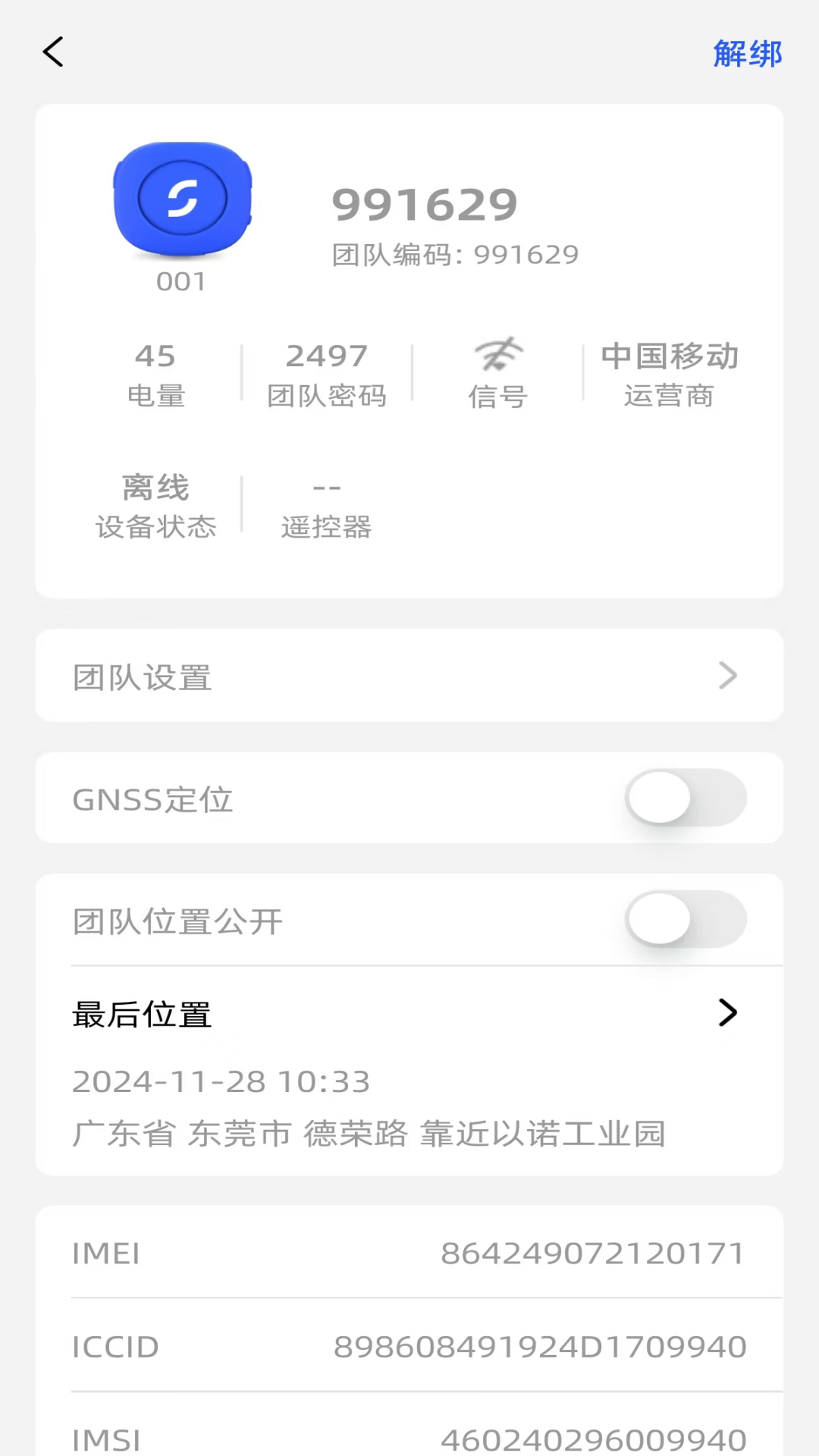Tap the timestamp 2024-11-28 10:33
This screenshot has height=1456, width=819.
coord(221,1081)
